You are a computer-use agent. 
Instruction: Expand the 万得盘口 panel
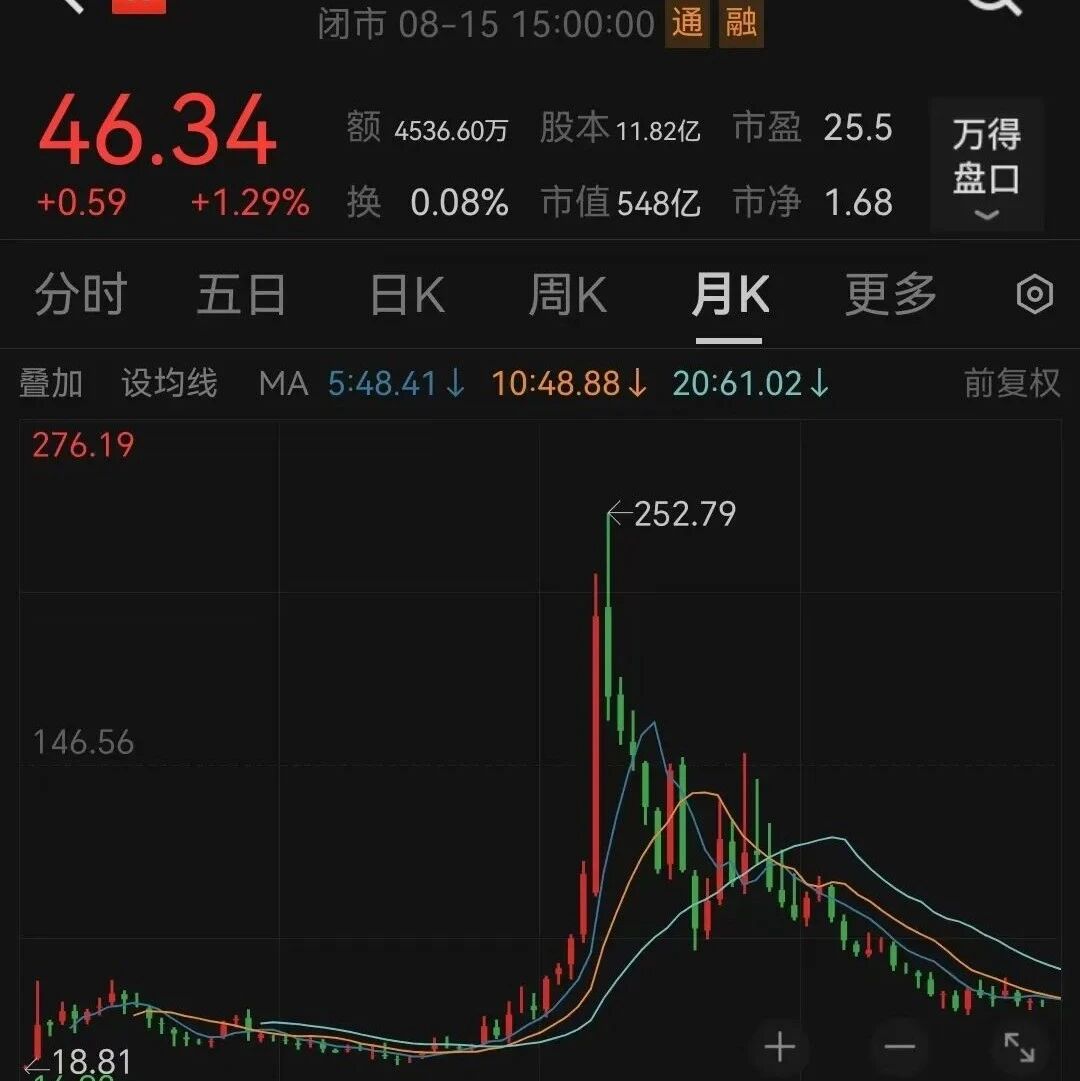pyautogui.click(x=986, y=165)
